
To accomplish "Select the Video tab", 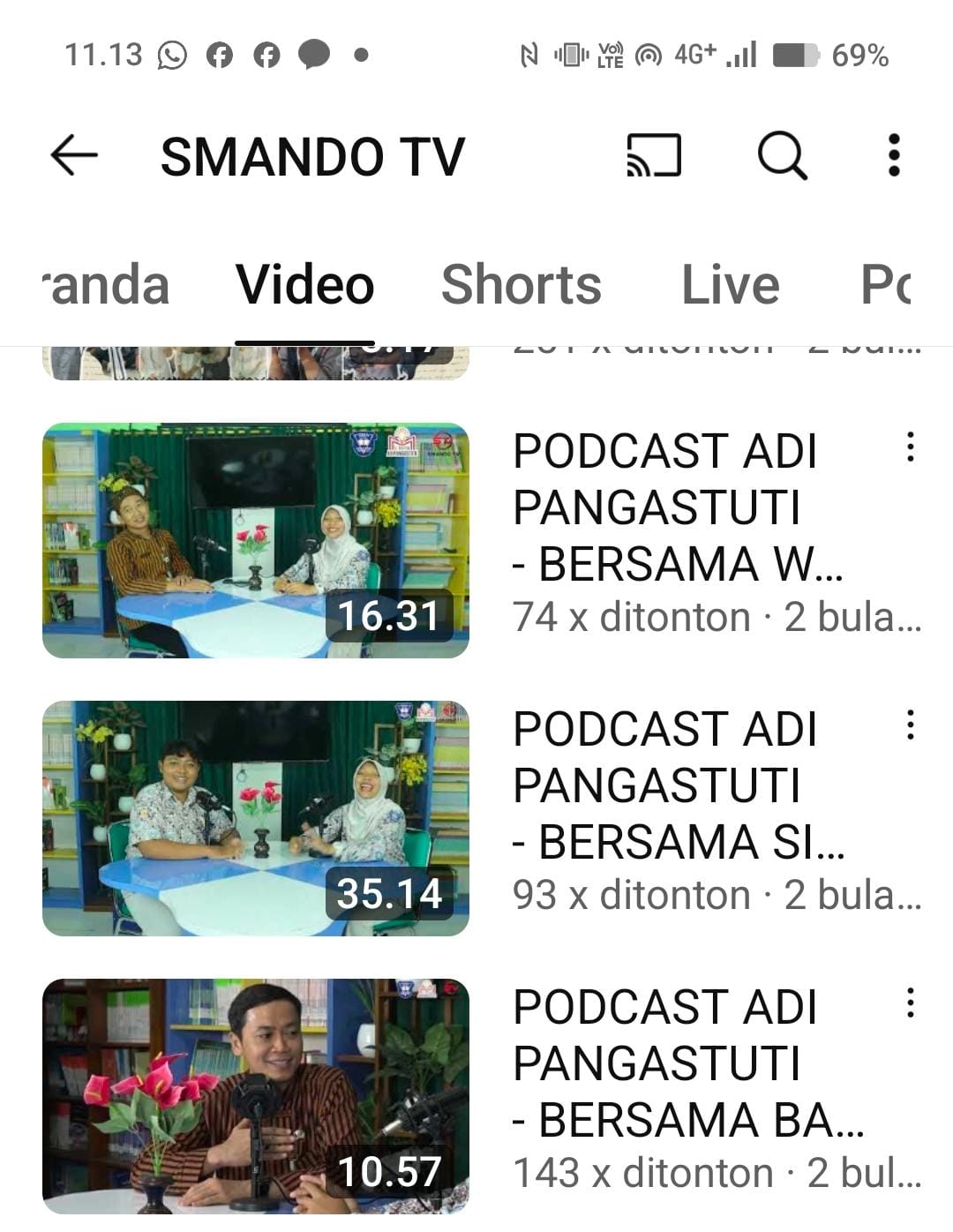I will (304, 285).
